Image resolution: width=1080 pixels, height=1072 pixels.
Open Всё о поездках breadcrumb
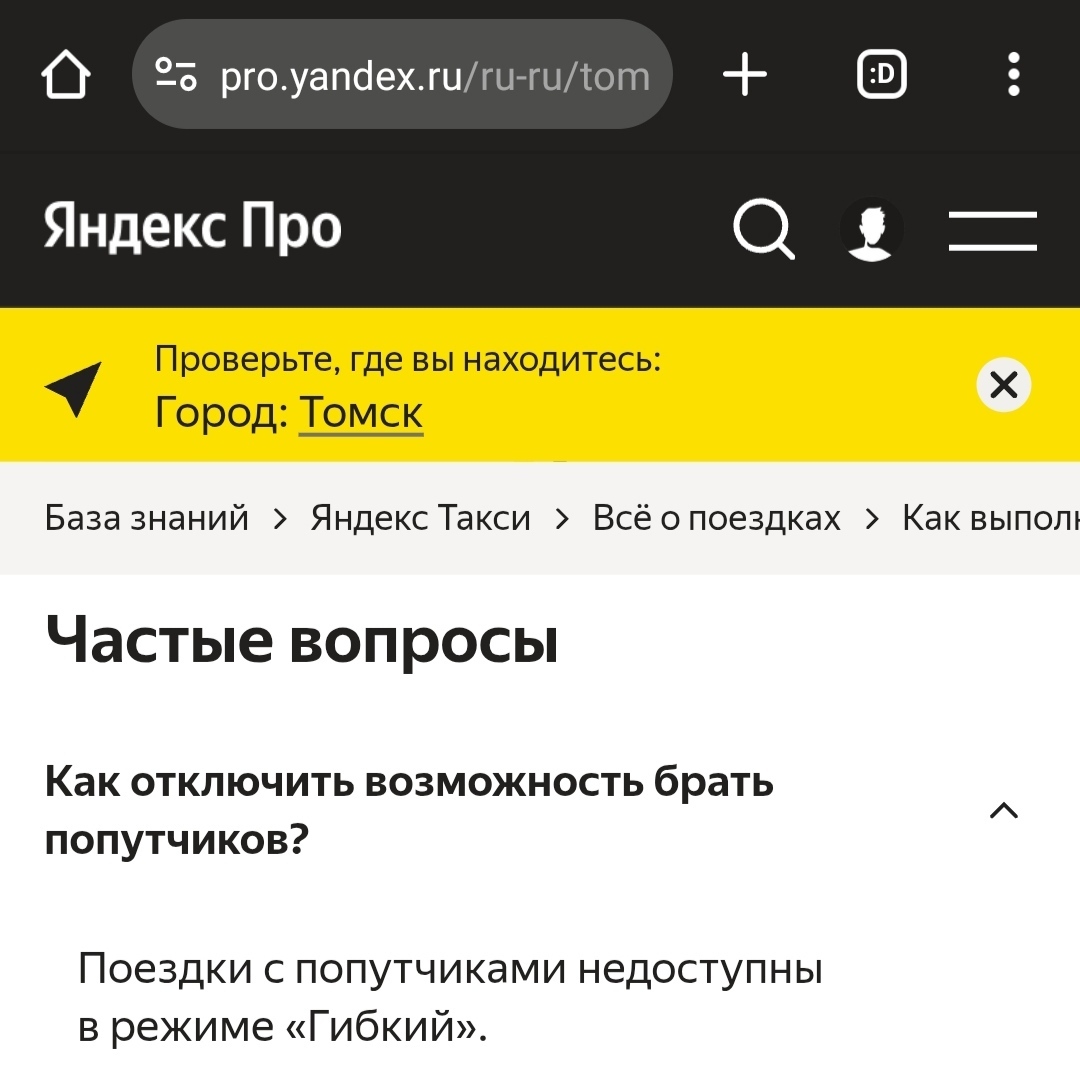(x=716, y=518)
